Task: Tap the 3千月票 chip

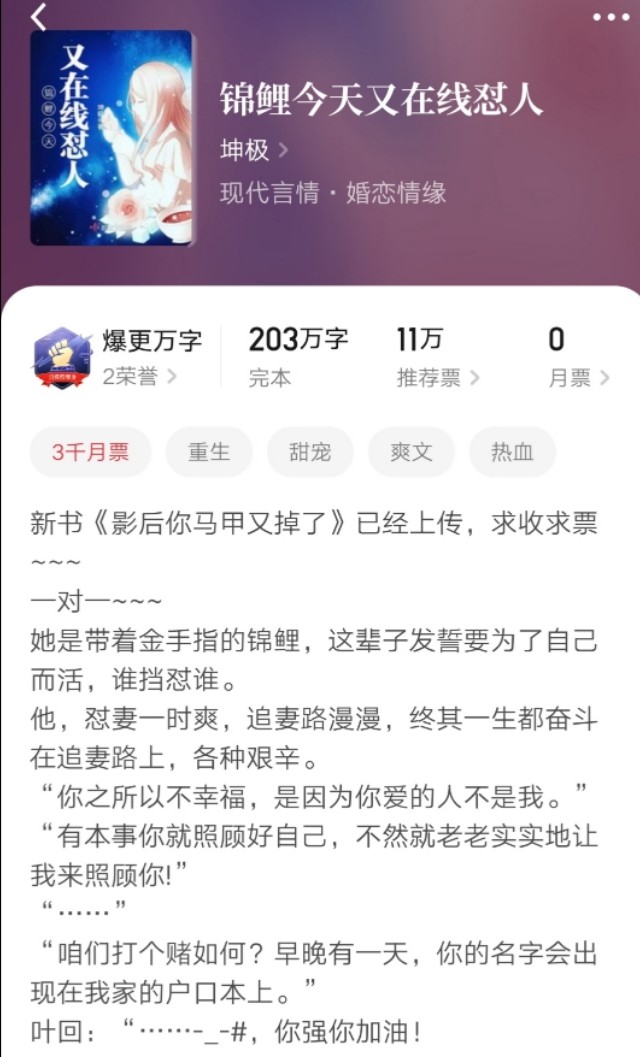Action: (x=90, y=452)
